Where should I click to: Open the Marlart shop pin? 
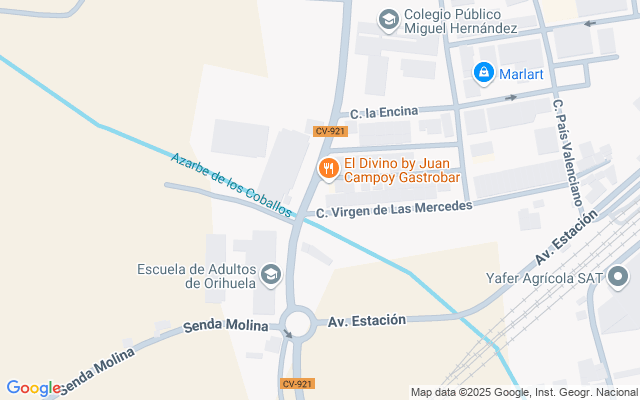(x=484, y=71)
